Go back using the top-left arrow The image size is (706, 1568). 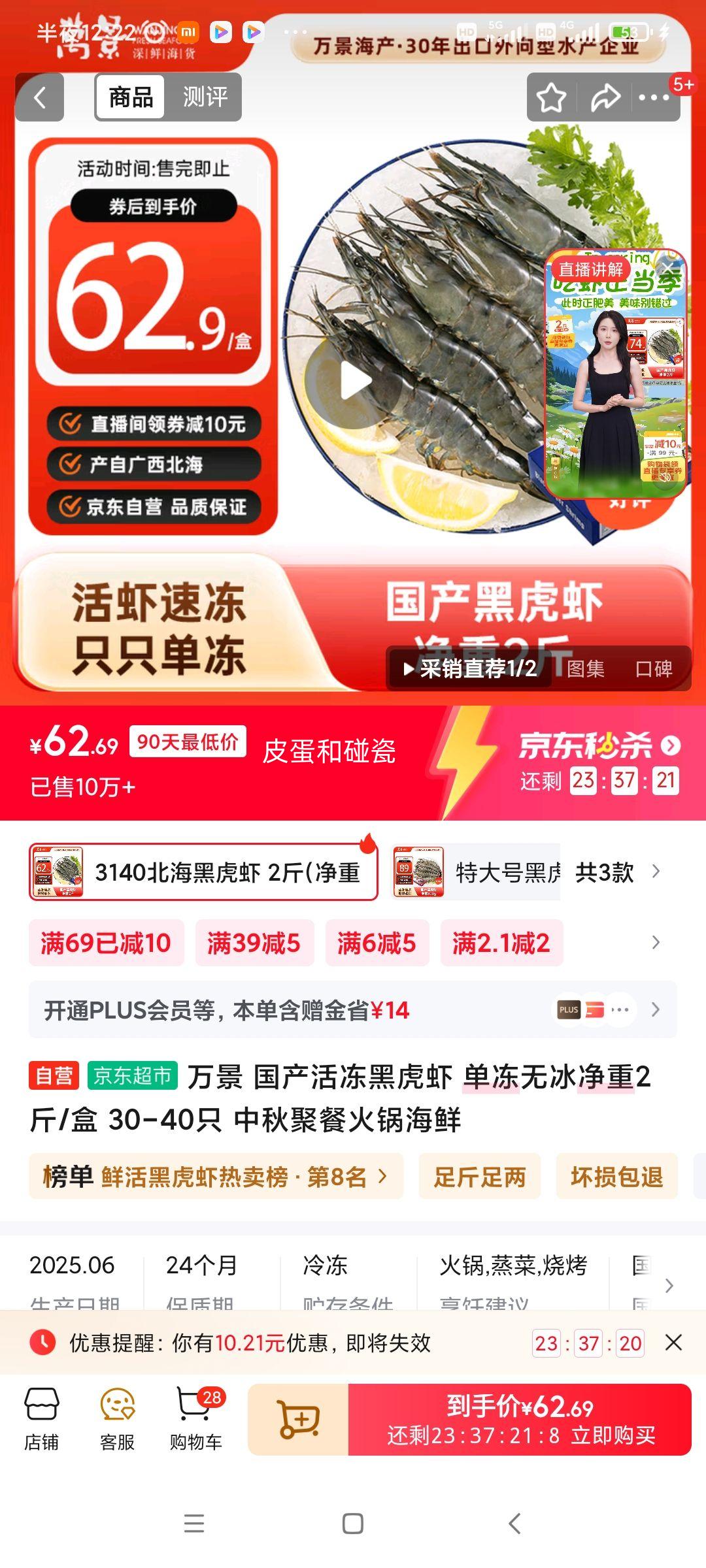[39, 97]
